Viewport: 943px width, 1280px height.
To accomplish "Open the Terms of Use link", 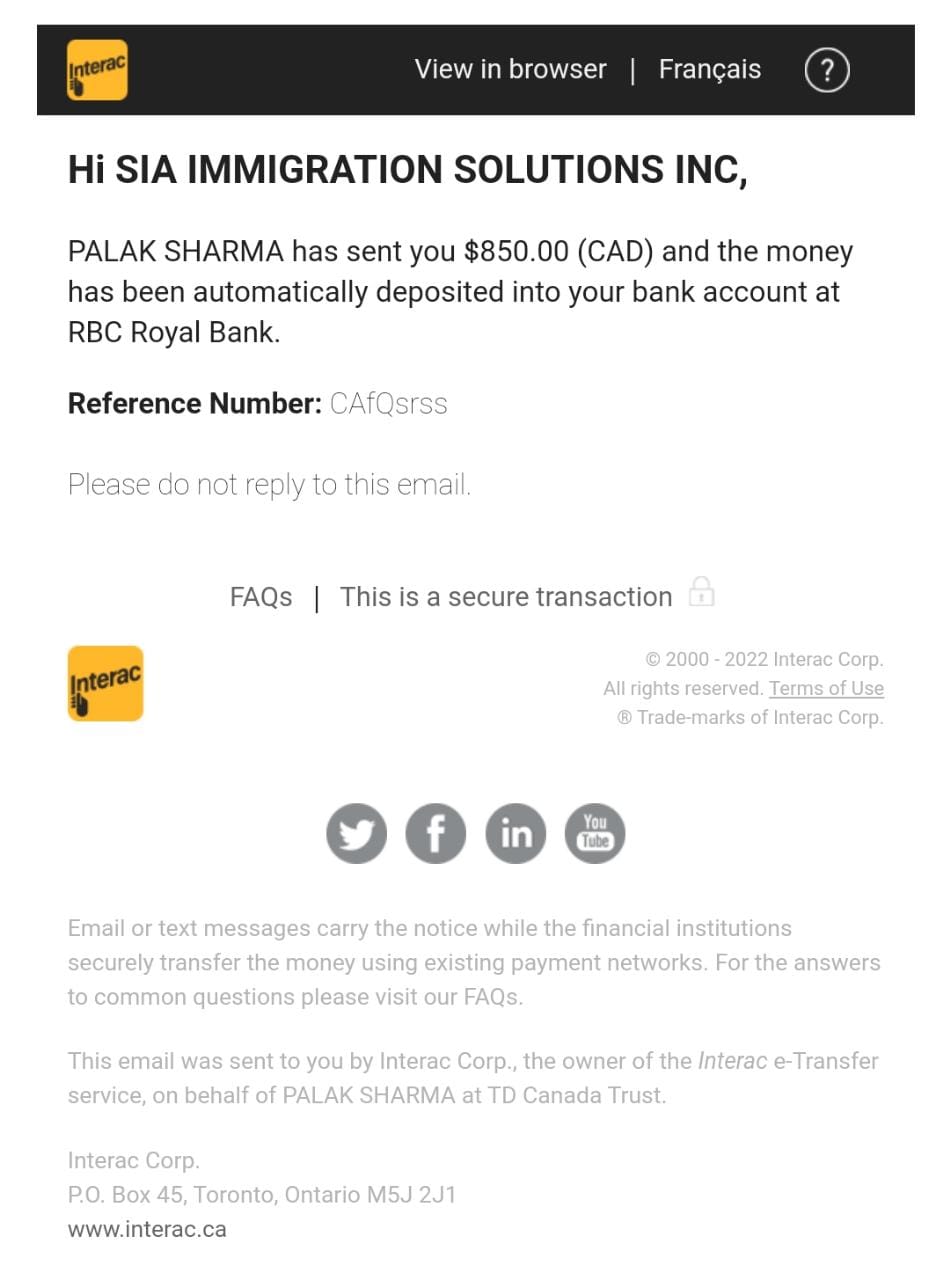I will click(x=826, y=688).
